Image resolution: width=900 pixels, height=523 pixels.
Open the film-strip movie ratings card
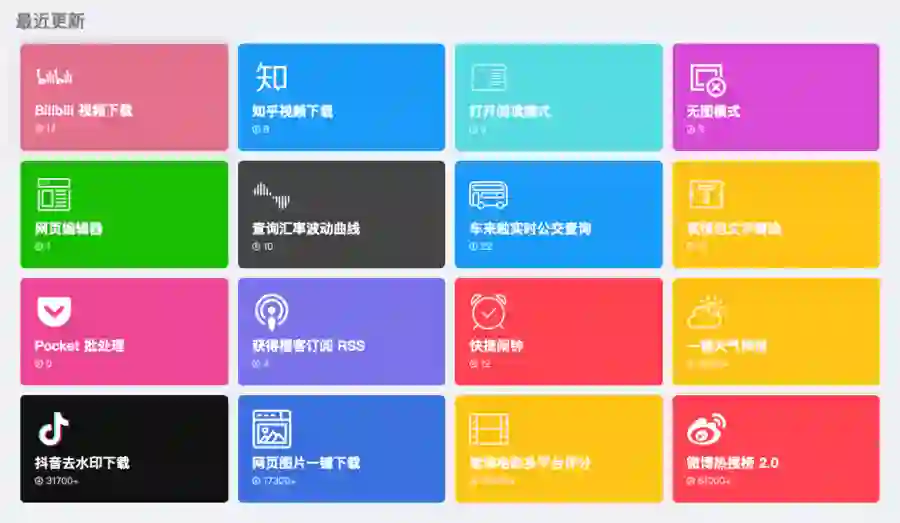[x=558, y=448]
